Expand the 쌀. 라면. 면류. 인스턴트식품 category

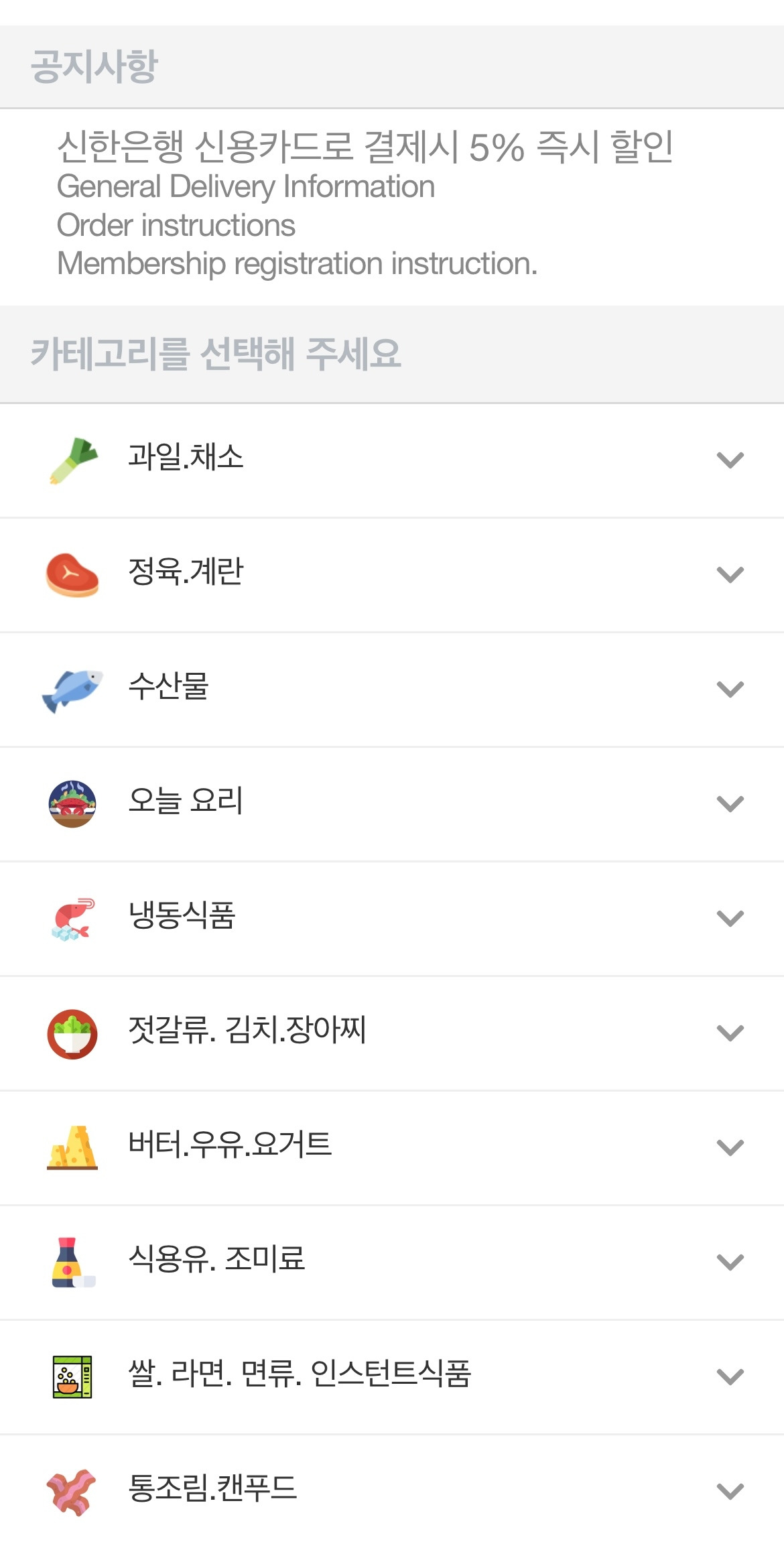tap(730, 1376)
